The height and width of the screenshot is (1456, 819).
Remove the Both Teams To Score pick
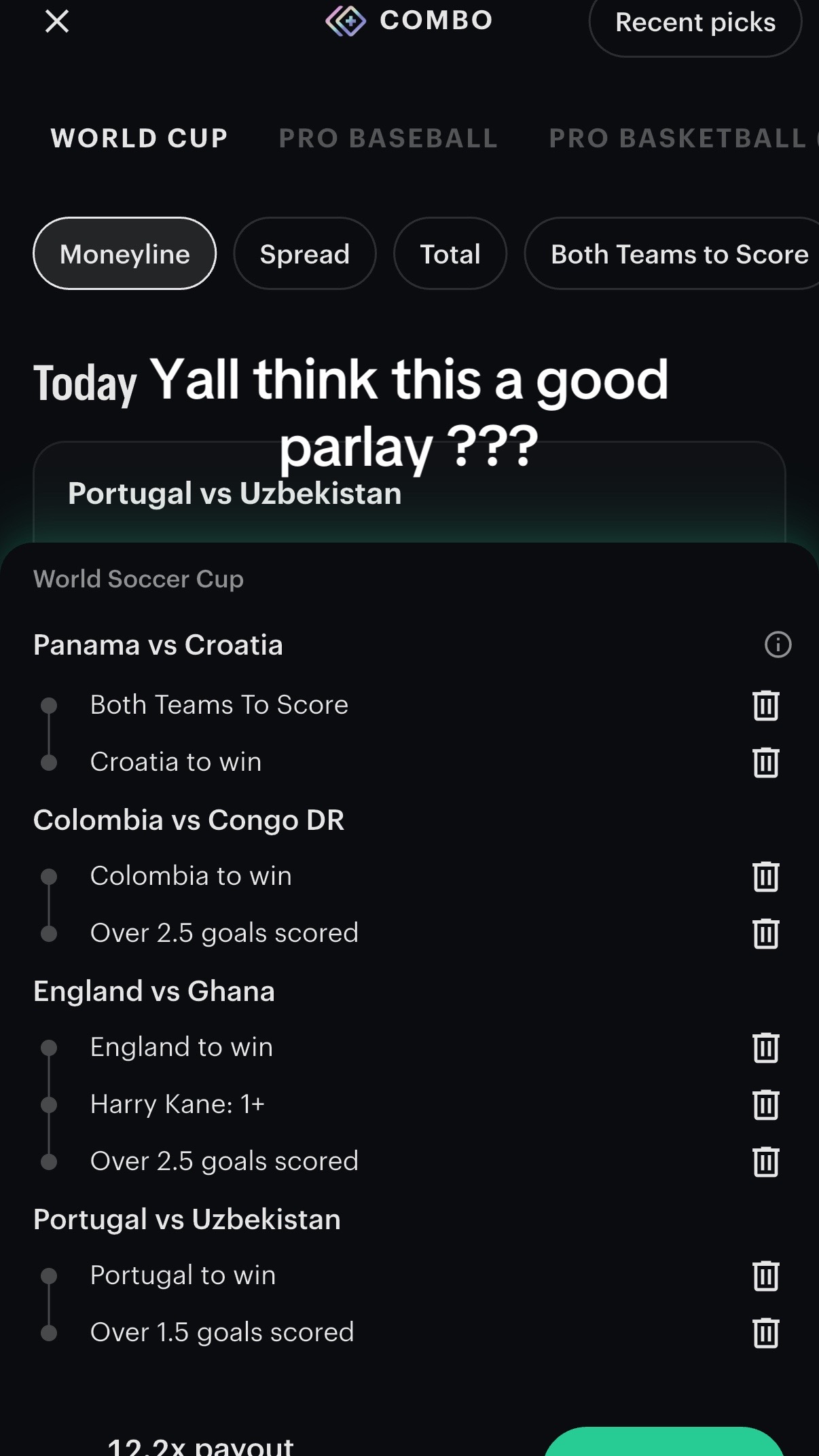point(766,705)
